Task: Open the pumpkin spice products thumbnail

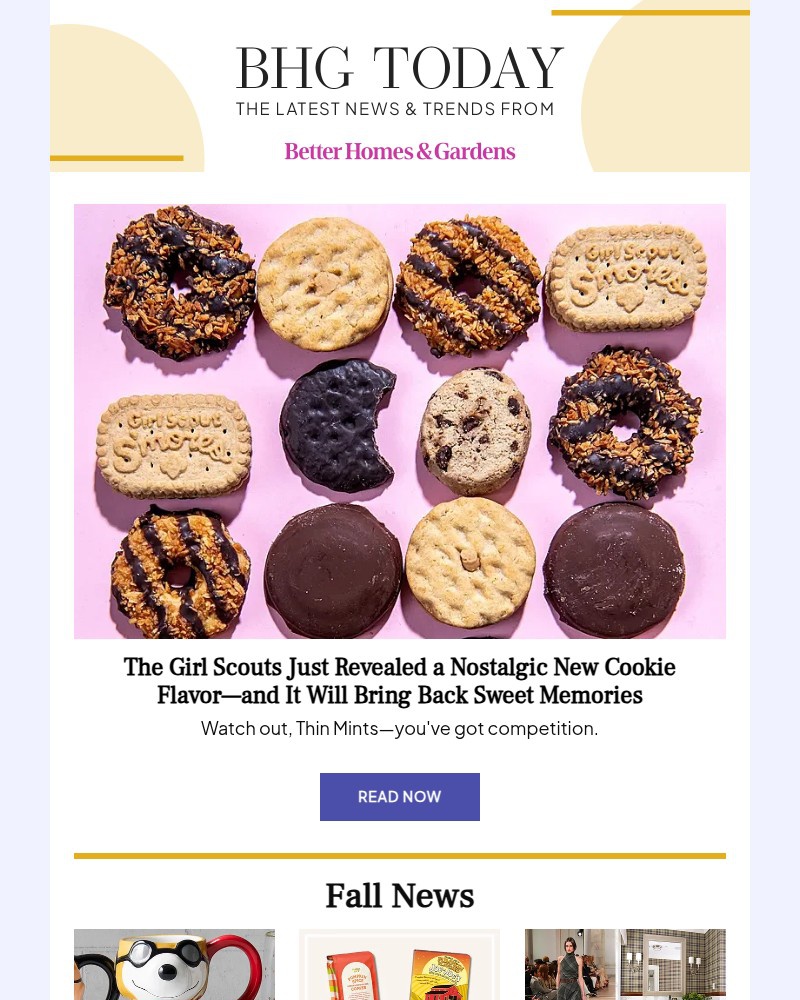Action: click(399, 964)
